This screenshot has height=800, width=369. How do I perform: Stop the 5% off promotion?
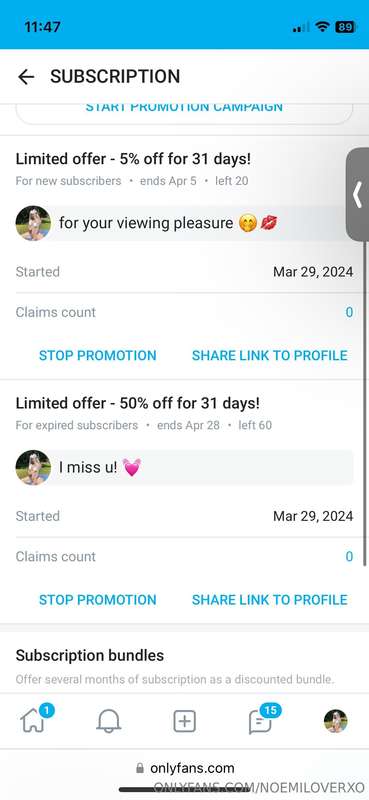click(x=97, y=356)
